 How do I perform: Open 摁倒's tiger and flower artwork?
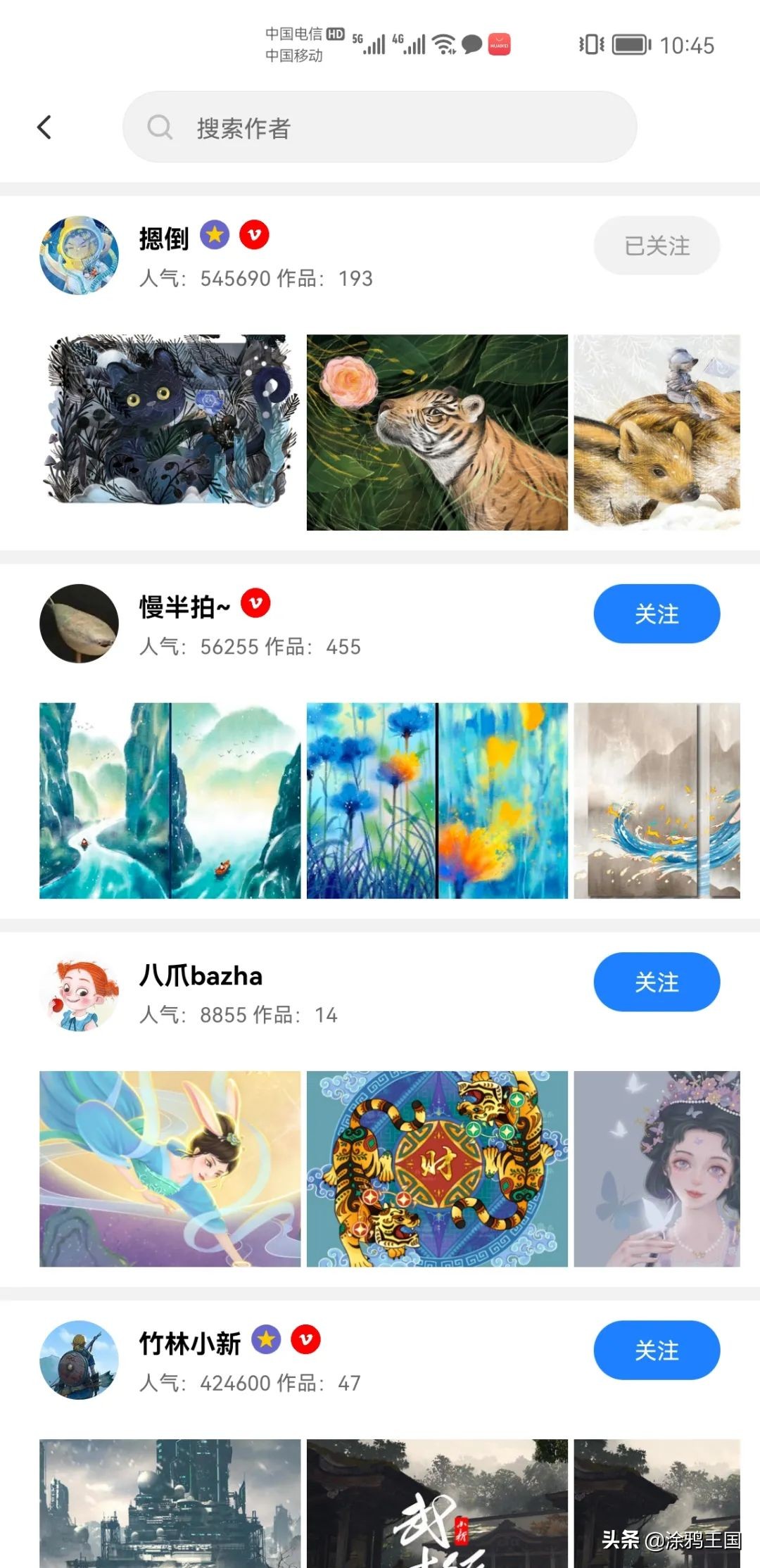437,432
